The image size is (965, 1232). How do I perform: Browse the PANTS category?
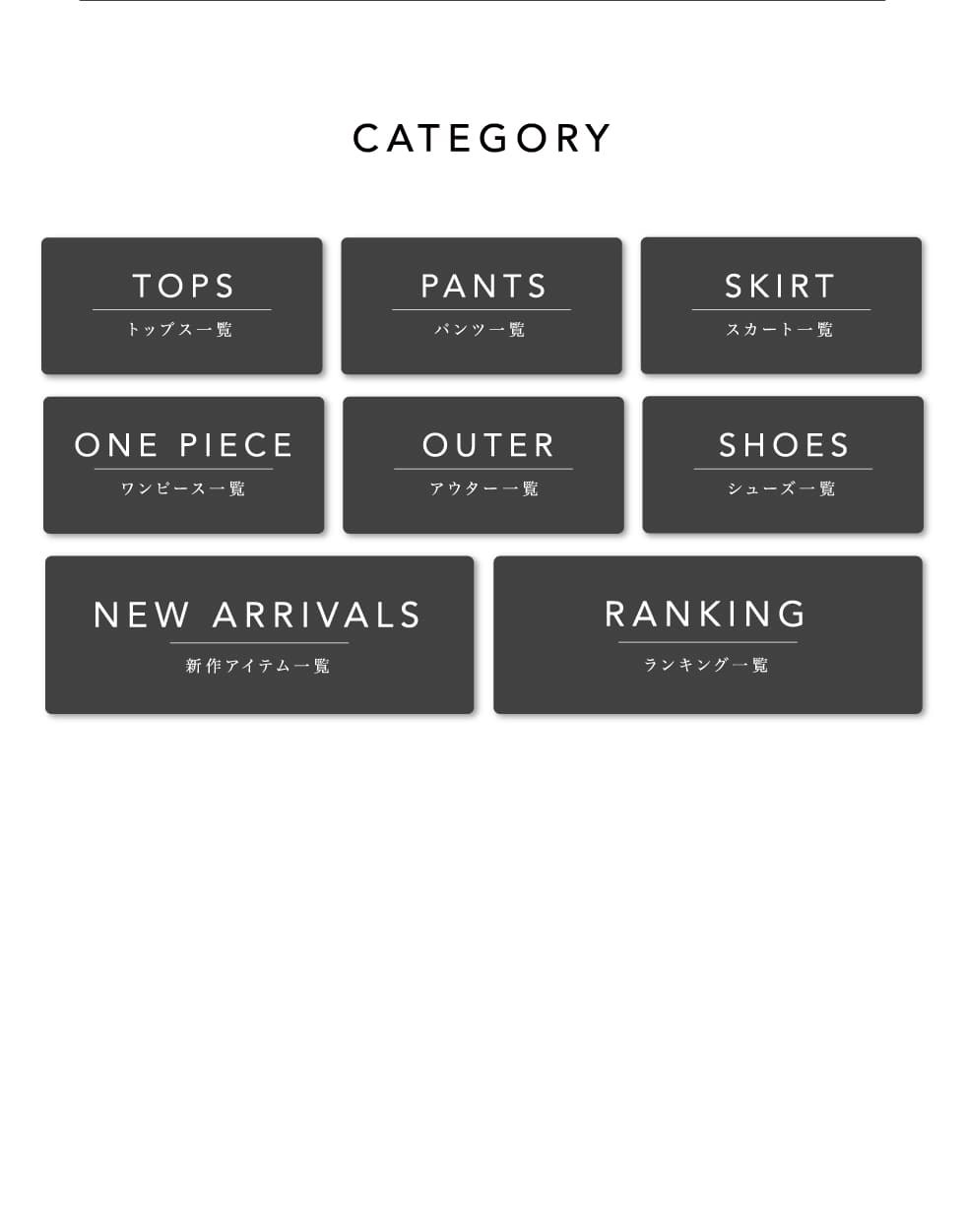pos(482,305)
